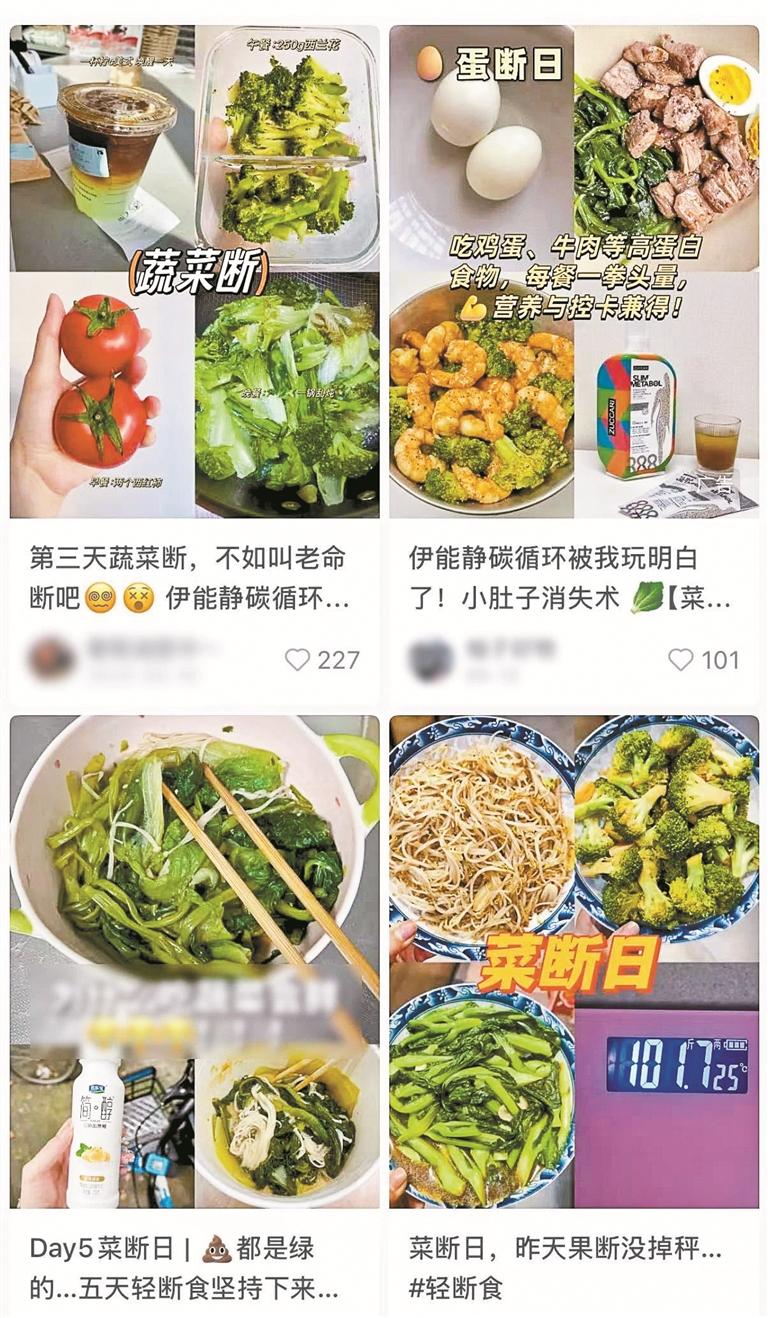The width and height of the screenshot is (768, 1318).
Task: Open the post '菜断日，昨天果断没掉秤'
Action: [573, 960]
